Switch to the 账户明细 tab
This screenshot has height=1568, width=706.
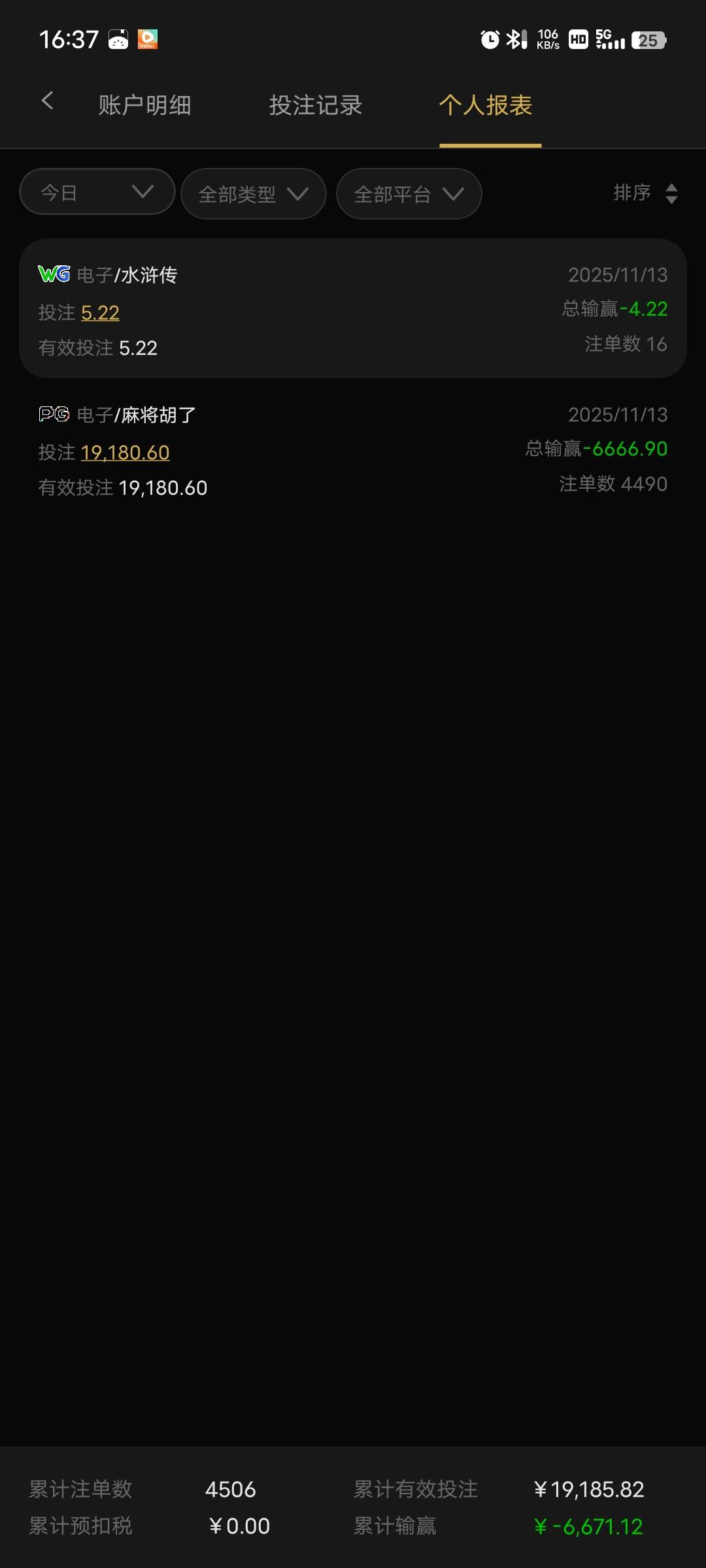click(x=144, y=105)
